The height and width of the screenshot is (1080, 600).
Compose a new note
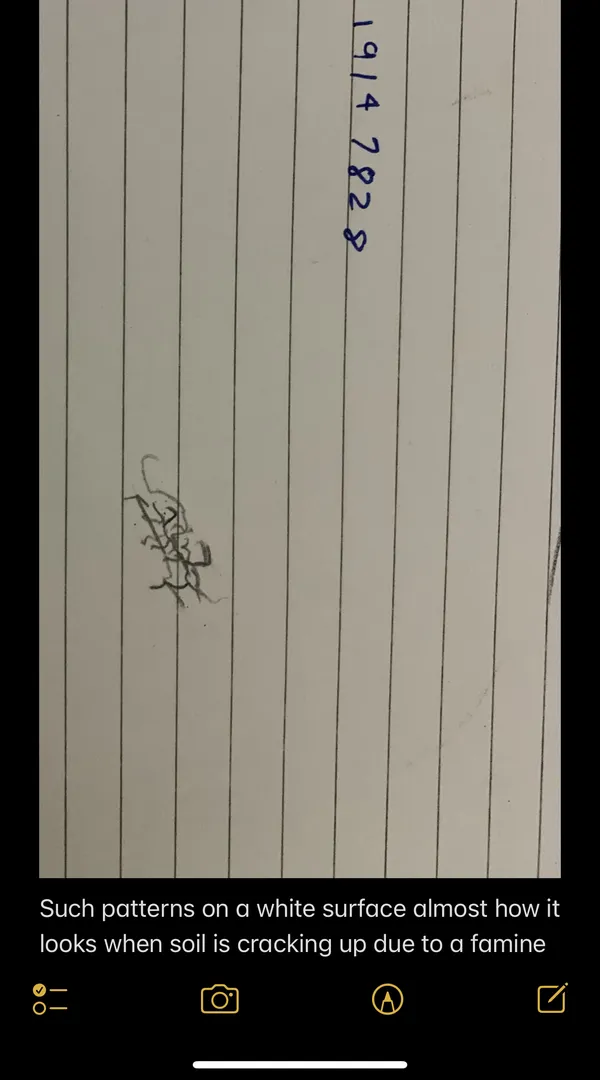click(552, 998)
